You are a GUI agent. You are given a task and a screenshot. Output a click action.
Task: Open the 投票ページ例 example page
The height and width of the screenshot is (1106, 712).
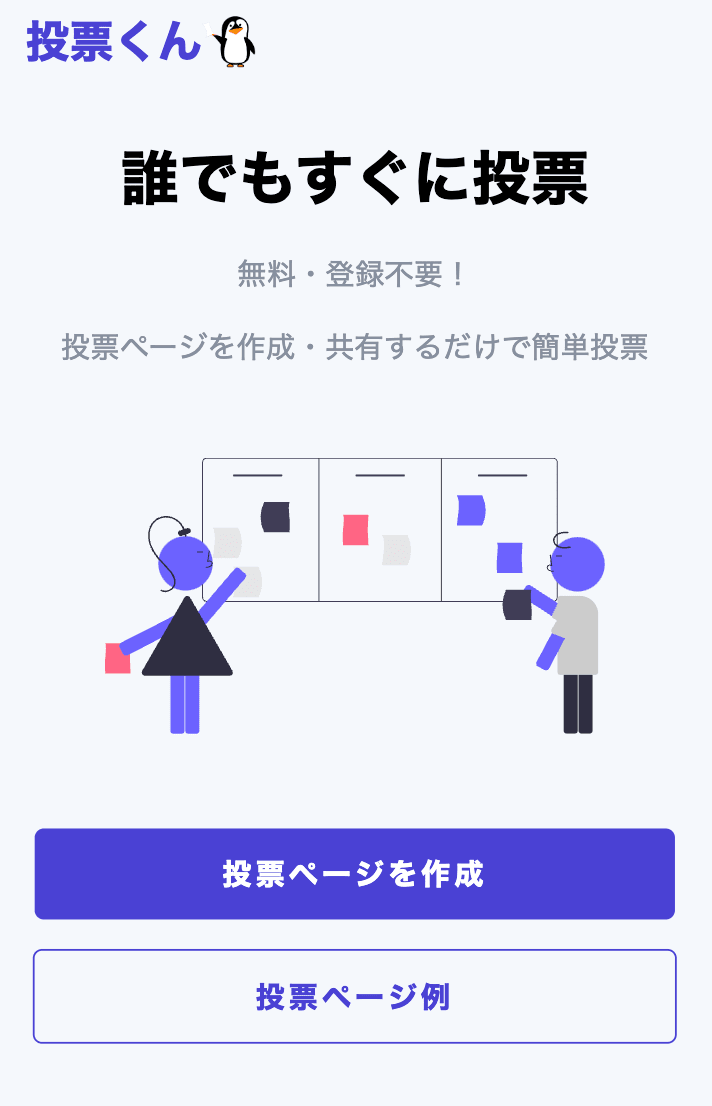[354, 996]
